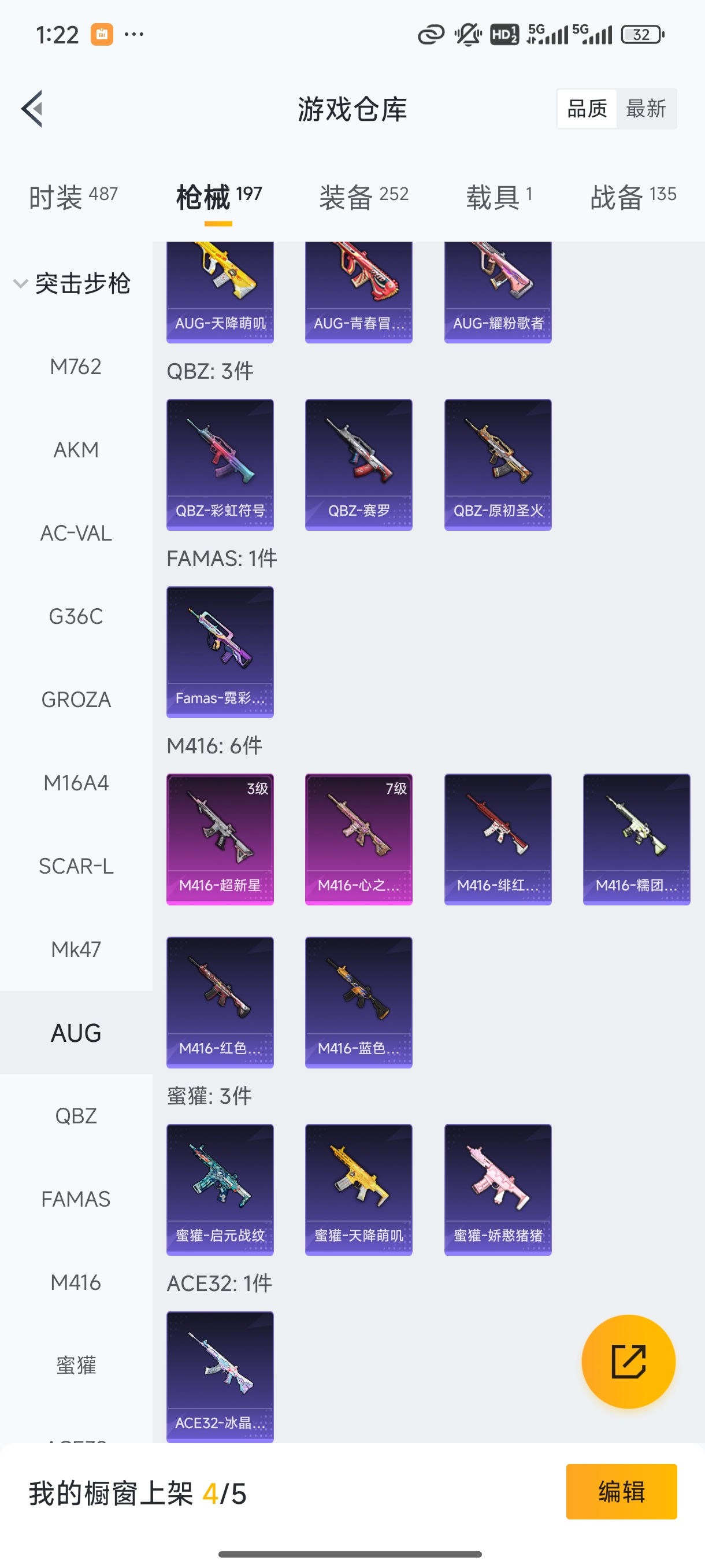This screenshot has width=705, height=1568.
Task: Open the 战备 tab
Action: tap(633, 197)
